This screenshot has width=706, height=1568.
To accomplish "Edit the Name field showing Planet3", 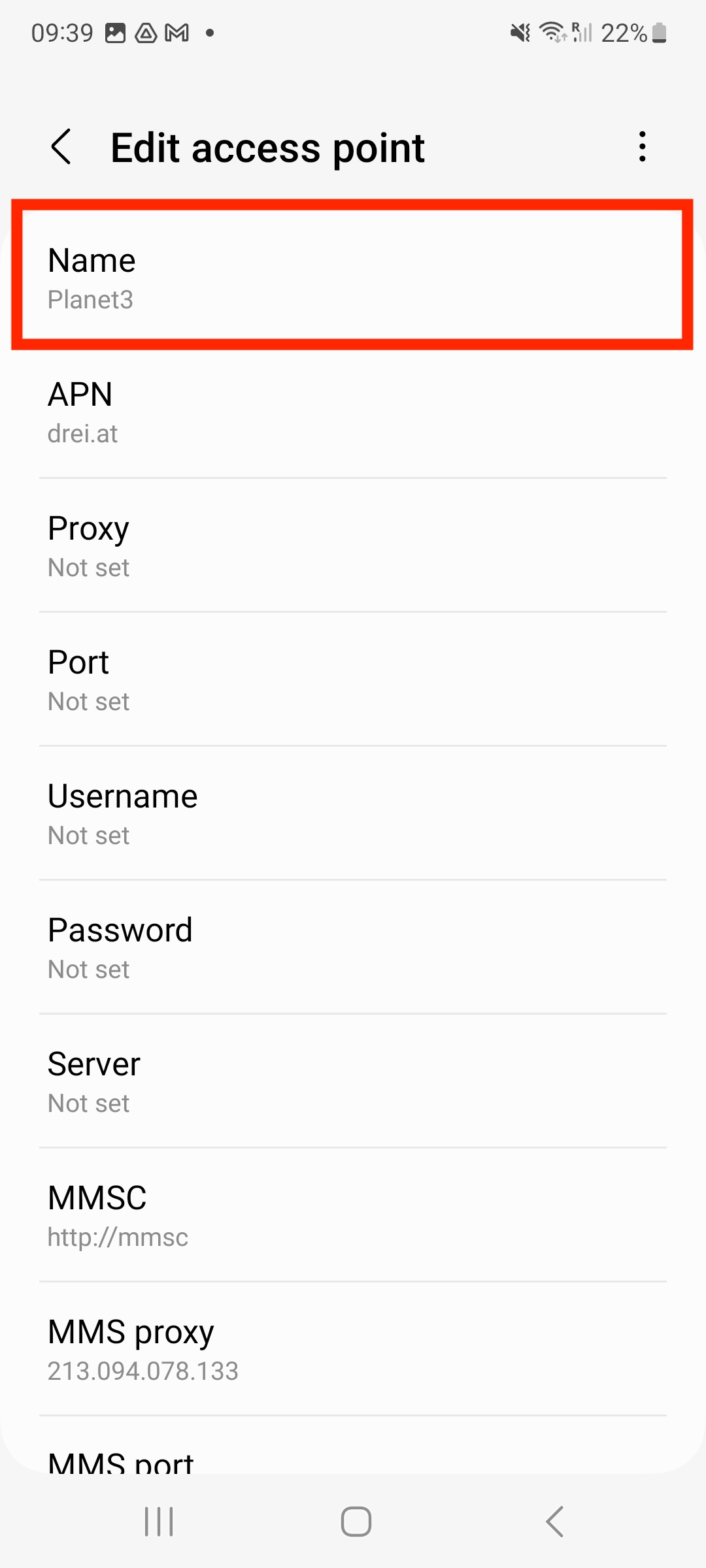I will tap(353, 278).
